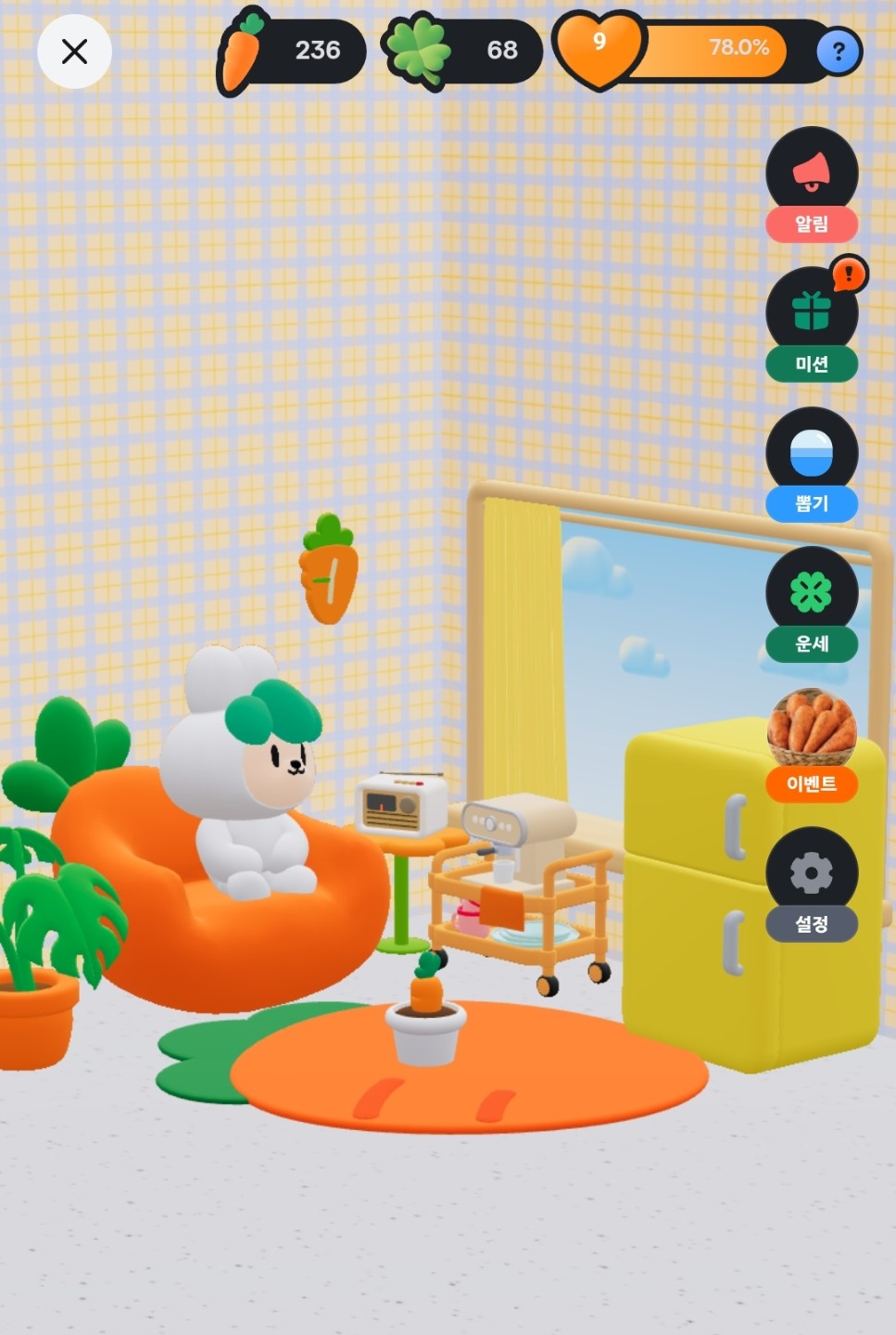Tap the bunny character on the sofa
This screenshot has height=1335, width=896.
(246, 779)
